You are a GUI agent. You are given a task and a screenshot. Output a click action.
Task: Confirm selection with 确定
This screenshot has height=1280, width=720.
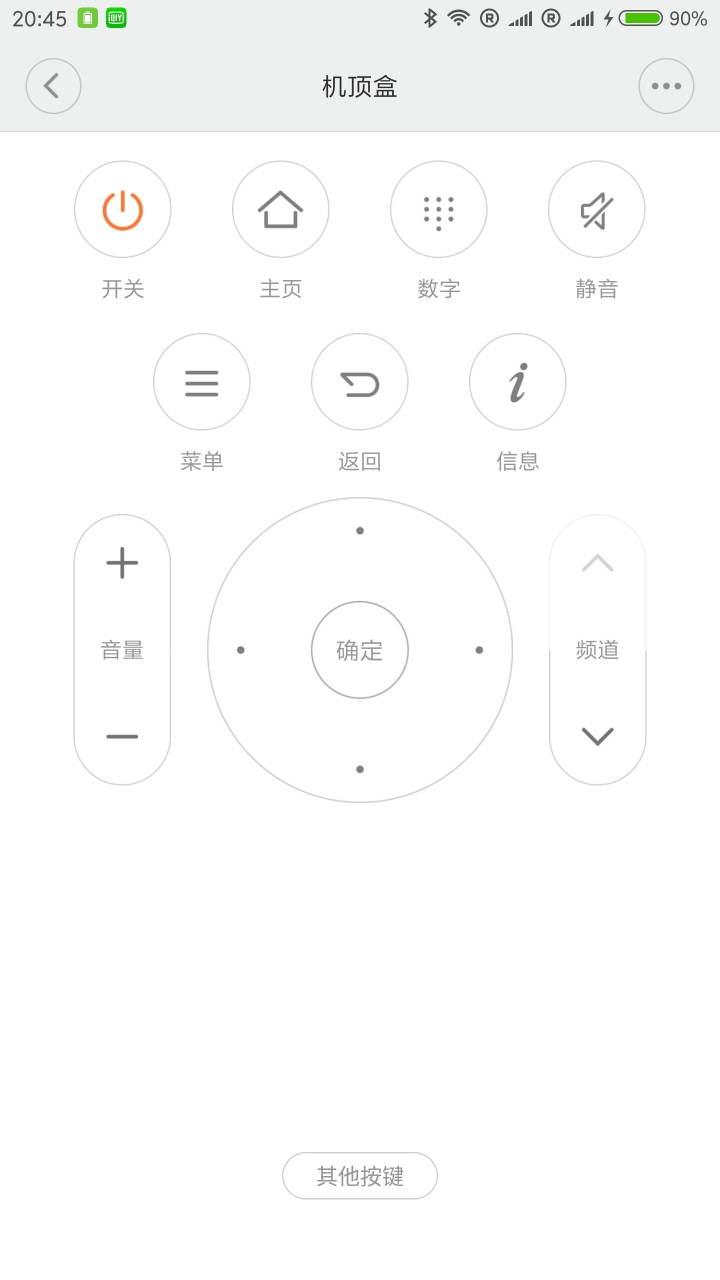coord(360,650)
